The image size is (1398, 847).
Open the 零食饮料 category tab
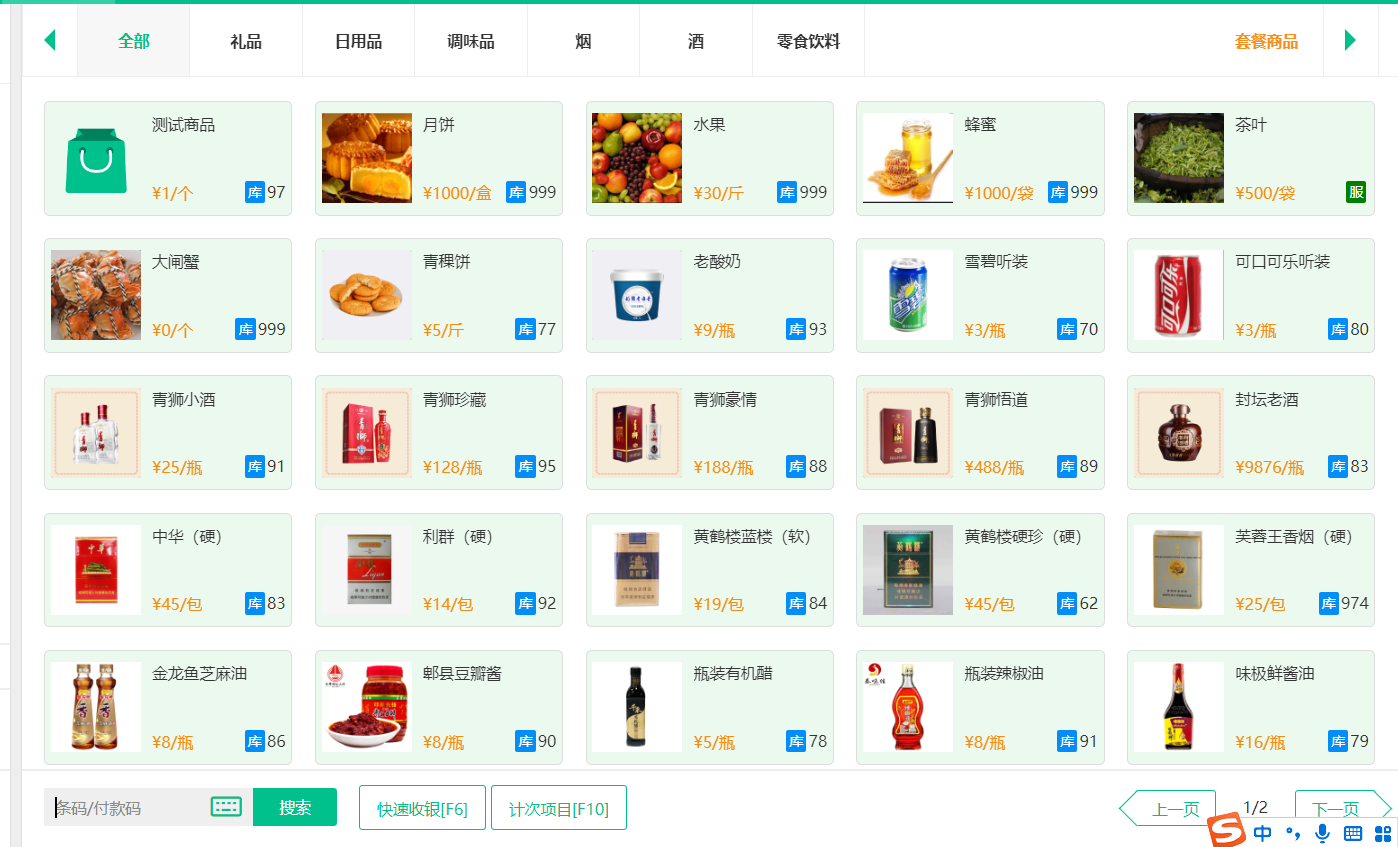[x=808, y=41]
